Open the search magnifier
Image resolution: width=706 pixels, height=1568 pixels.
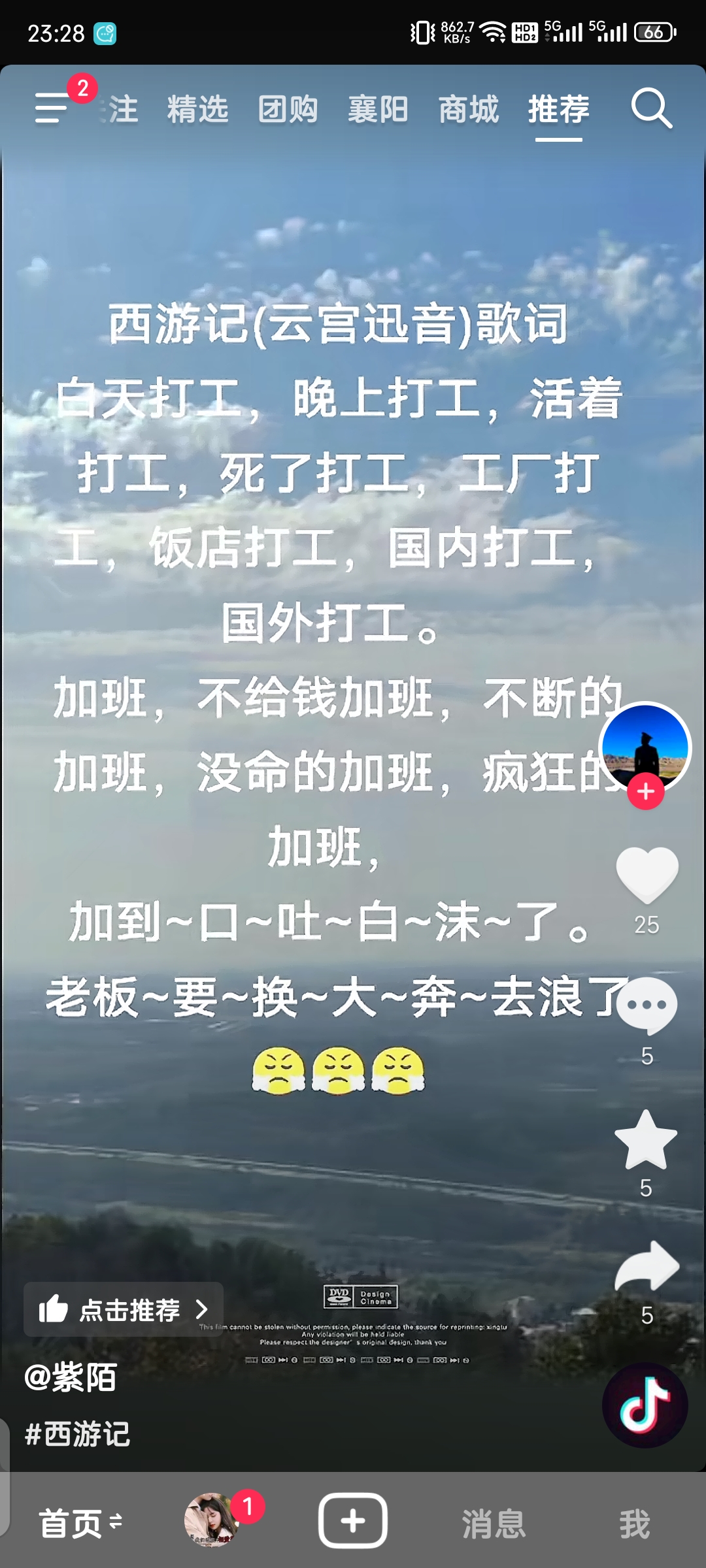point(651,108)
